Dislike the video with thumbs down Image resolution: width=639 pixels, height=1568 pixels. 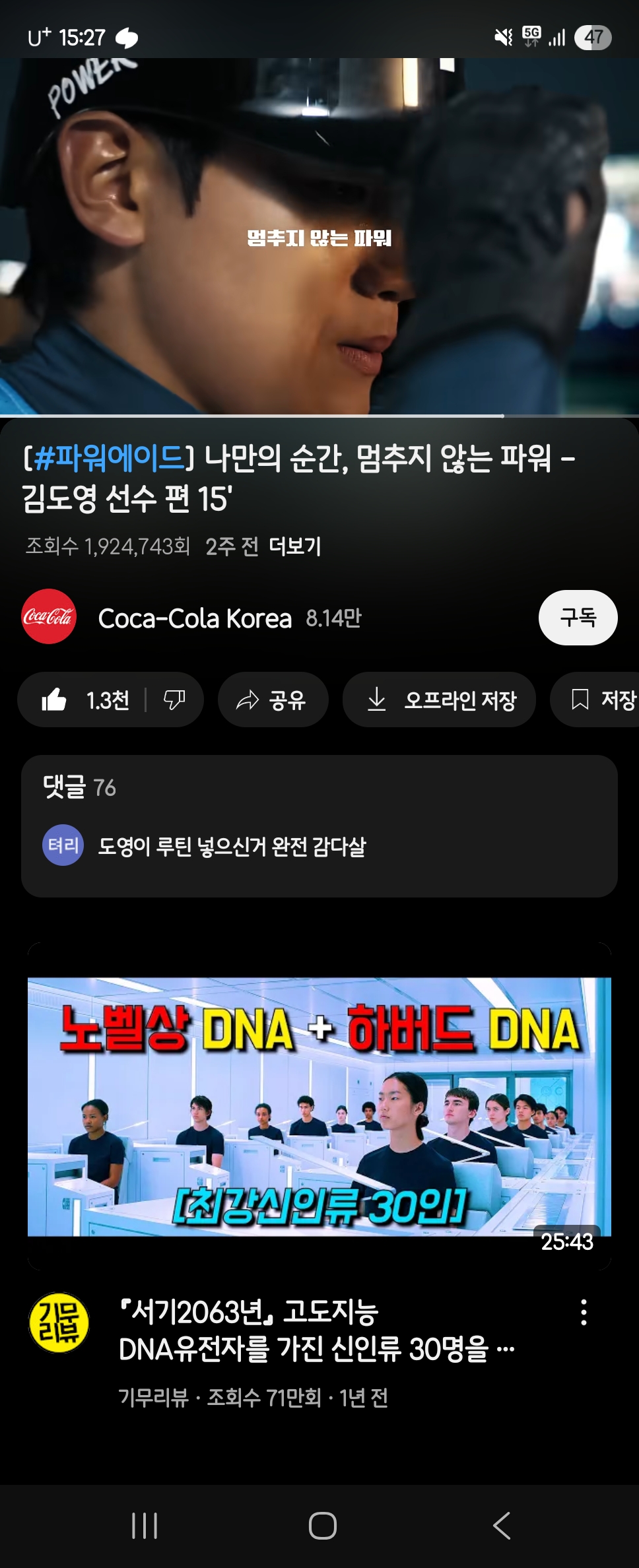(174, 700)
